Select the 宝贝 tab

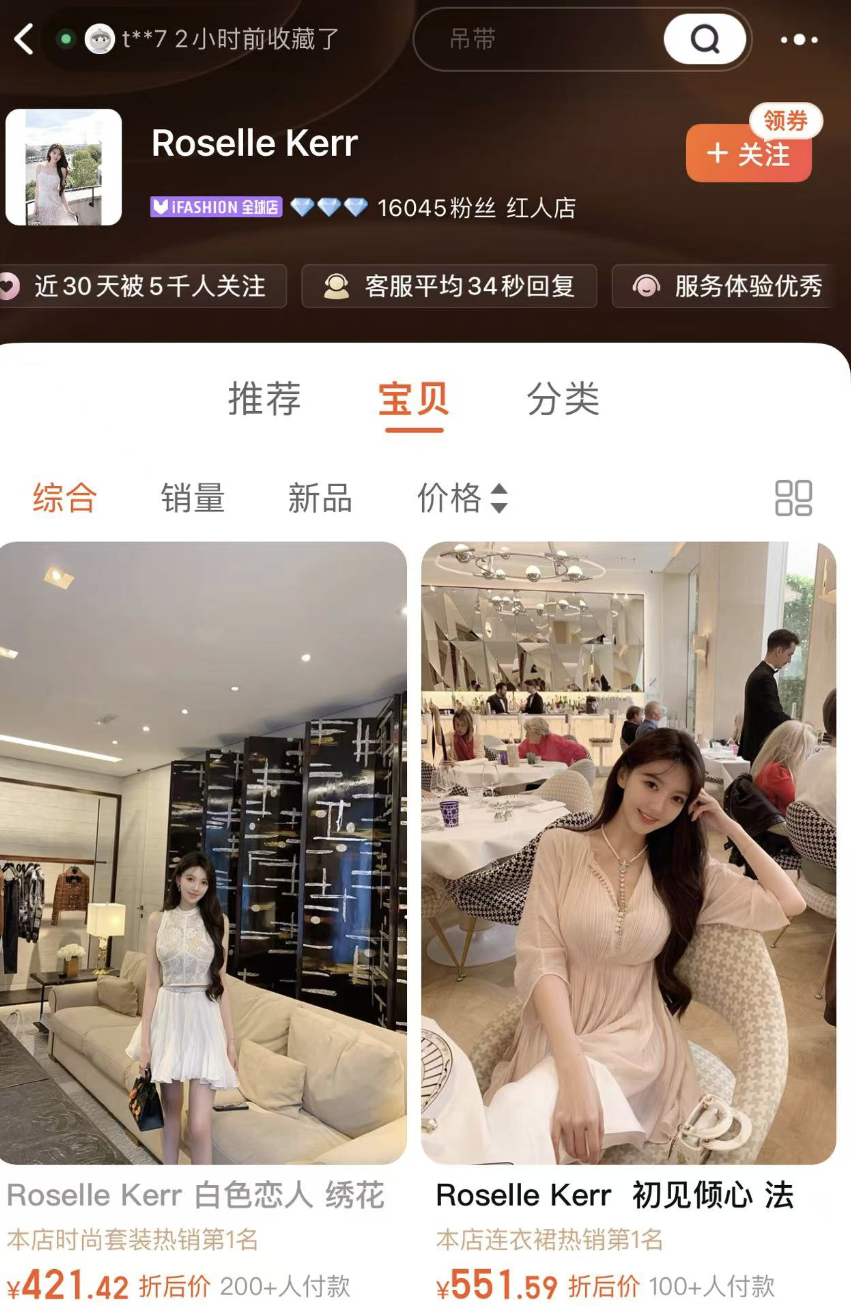tap(413, 399)
